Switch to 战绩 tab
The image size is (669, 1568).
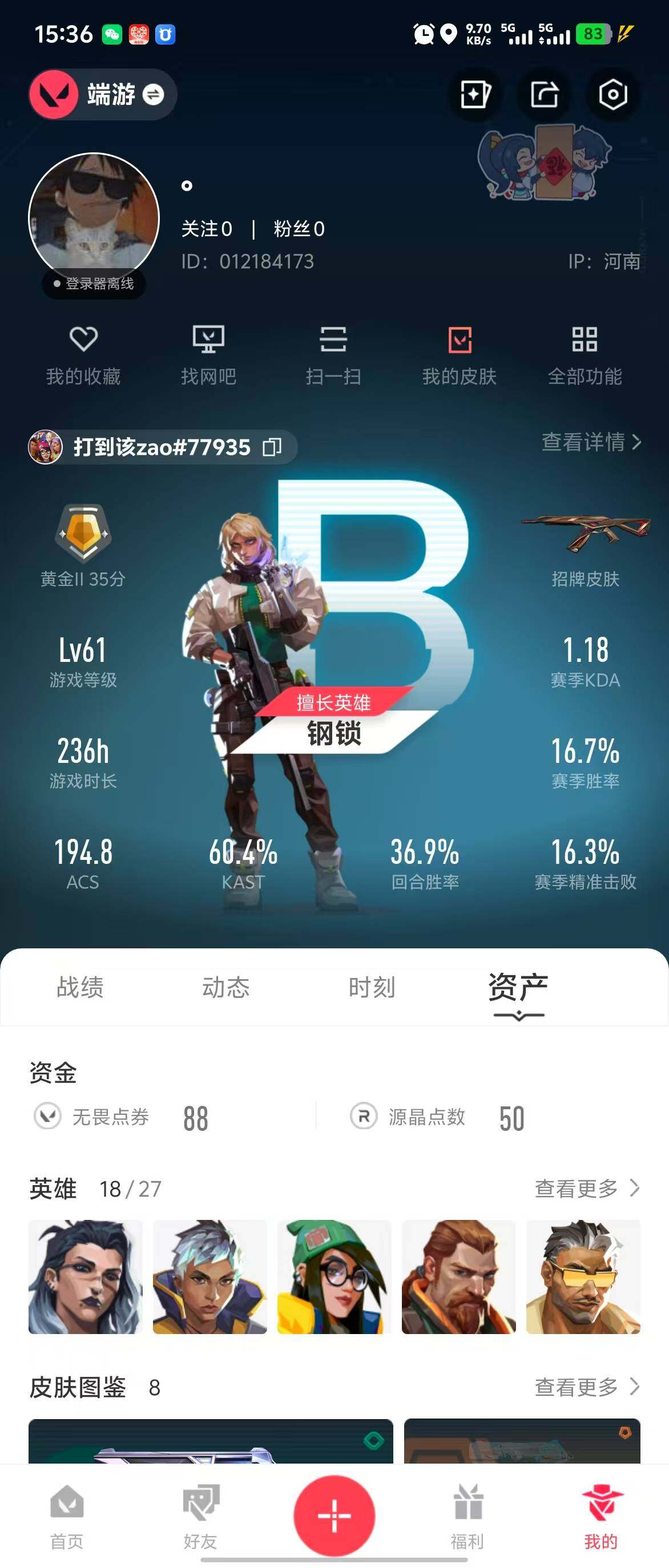pyautogui.click(x=80, y=987)
